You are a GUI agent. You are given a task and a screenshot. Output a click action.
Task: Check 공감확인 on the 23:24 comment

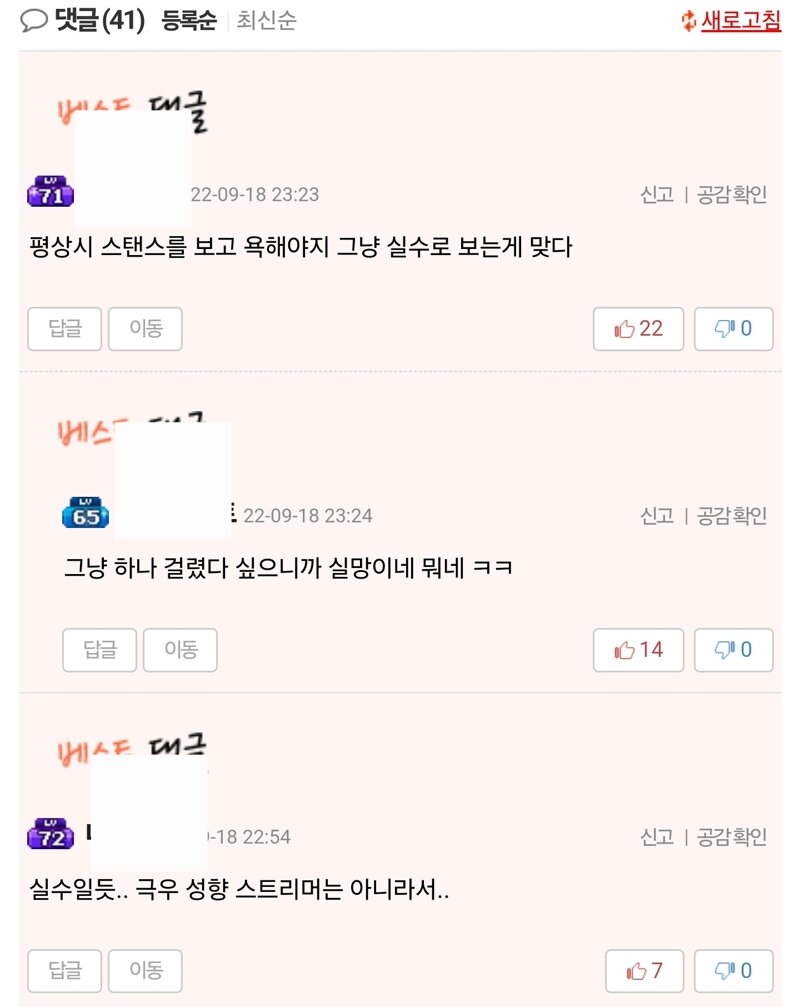point(732,516)
